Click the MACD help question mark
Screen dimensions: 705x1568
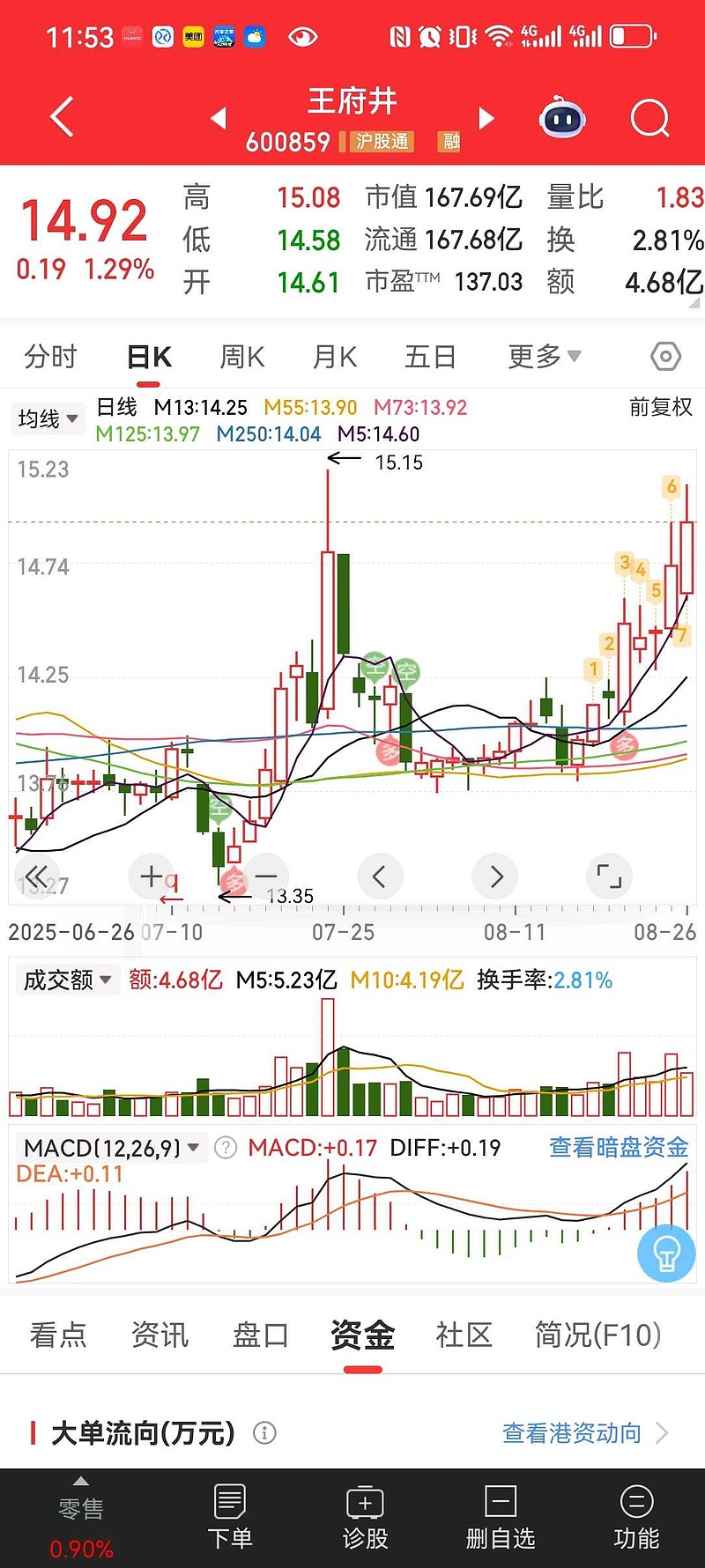tap(226, 1148)
